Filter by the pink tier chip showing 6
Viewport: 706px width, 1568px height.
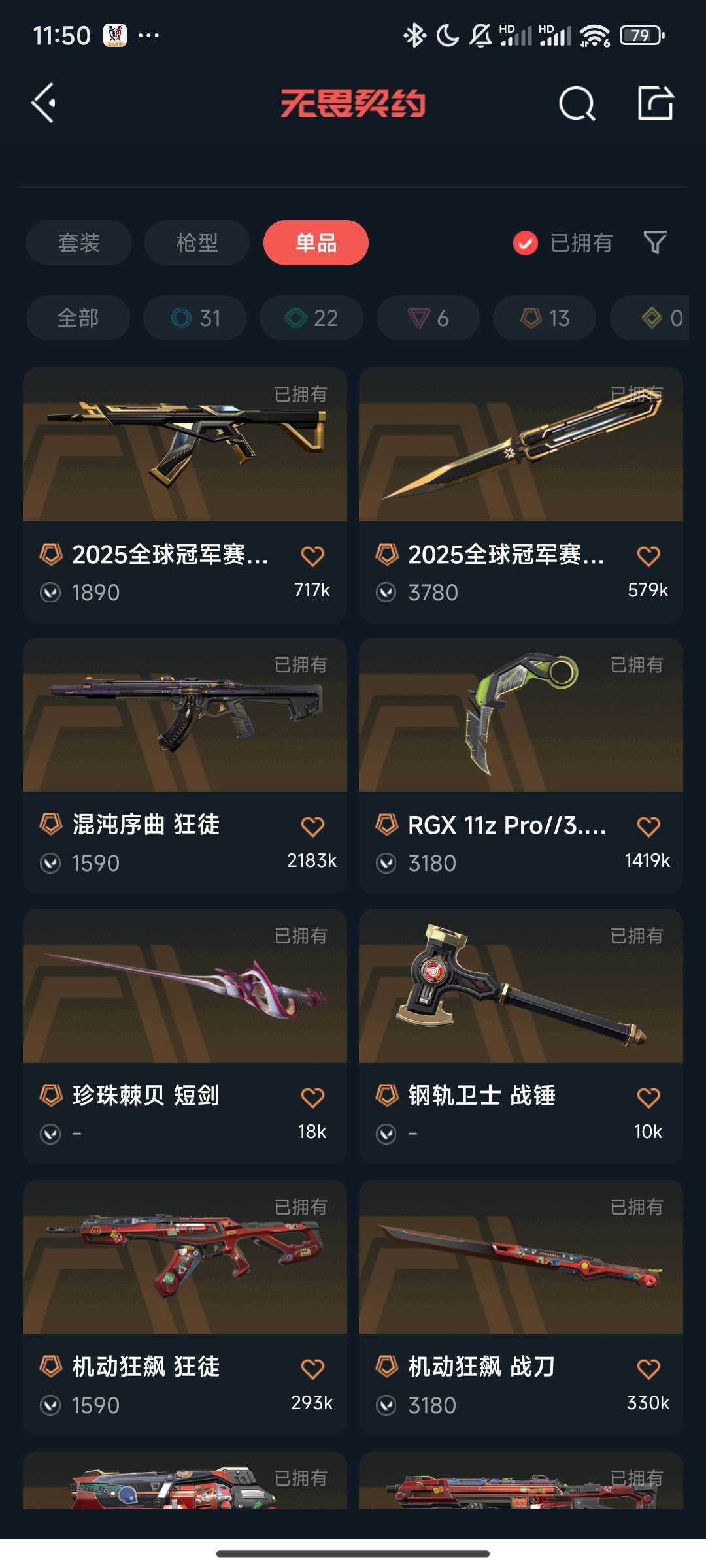point(428,318)
